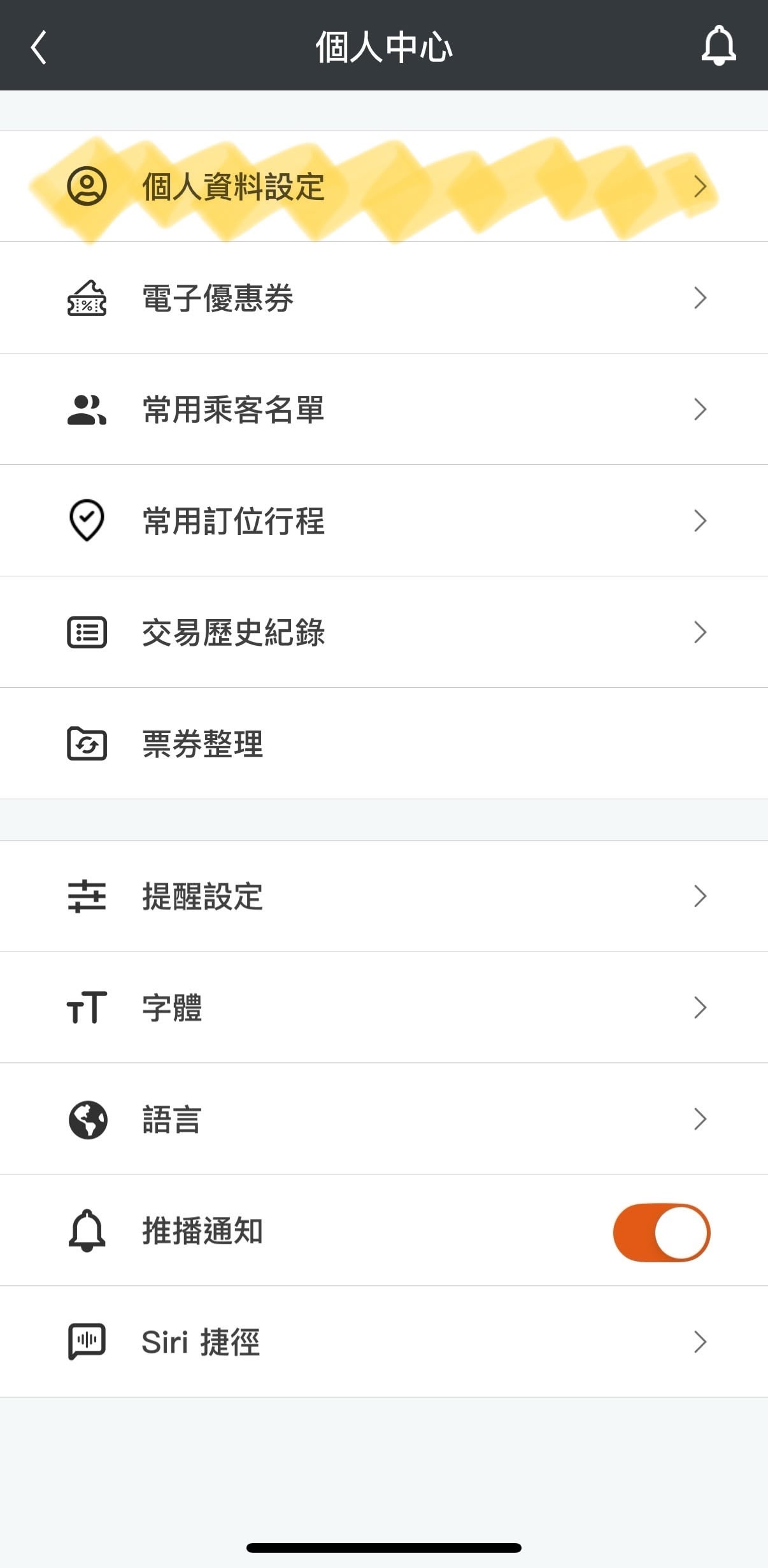Viewport: 768px width, 1568px height.
Task: Go back from 個人中心
Action: tap(39, 47)
